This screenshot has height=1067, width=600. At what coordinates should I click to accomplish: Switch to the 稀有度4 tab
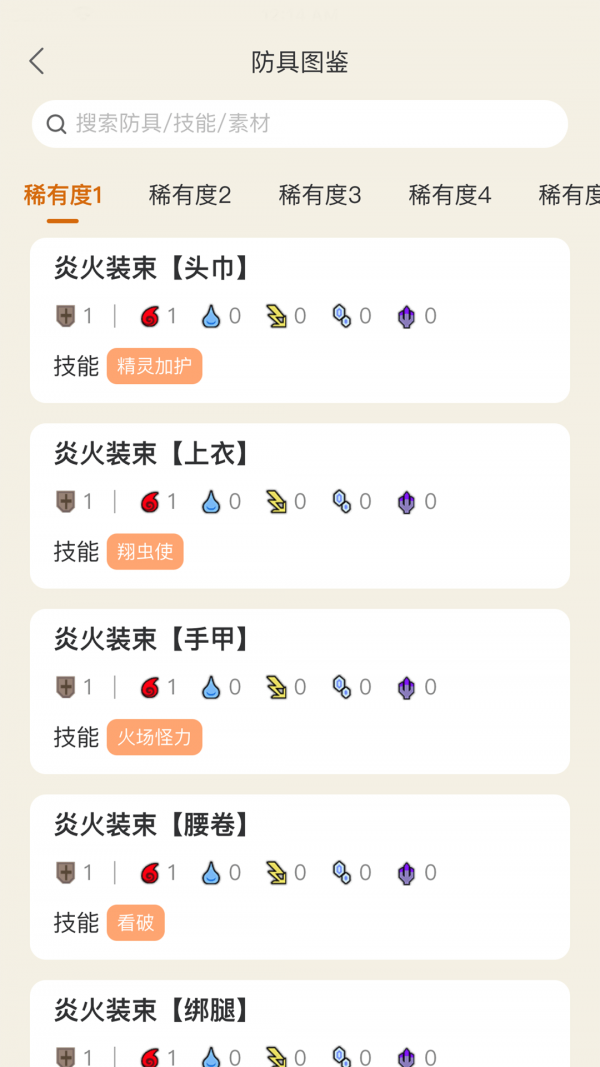450,195
